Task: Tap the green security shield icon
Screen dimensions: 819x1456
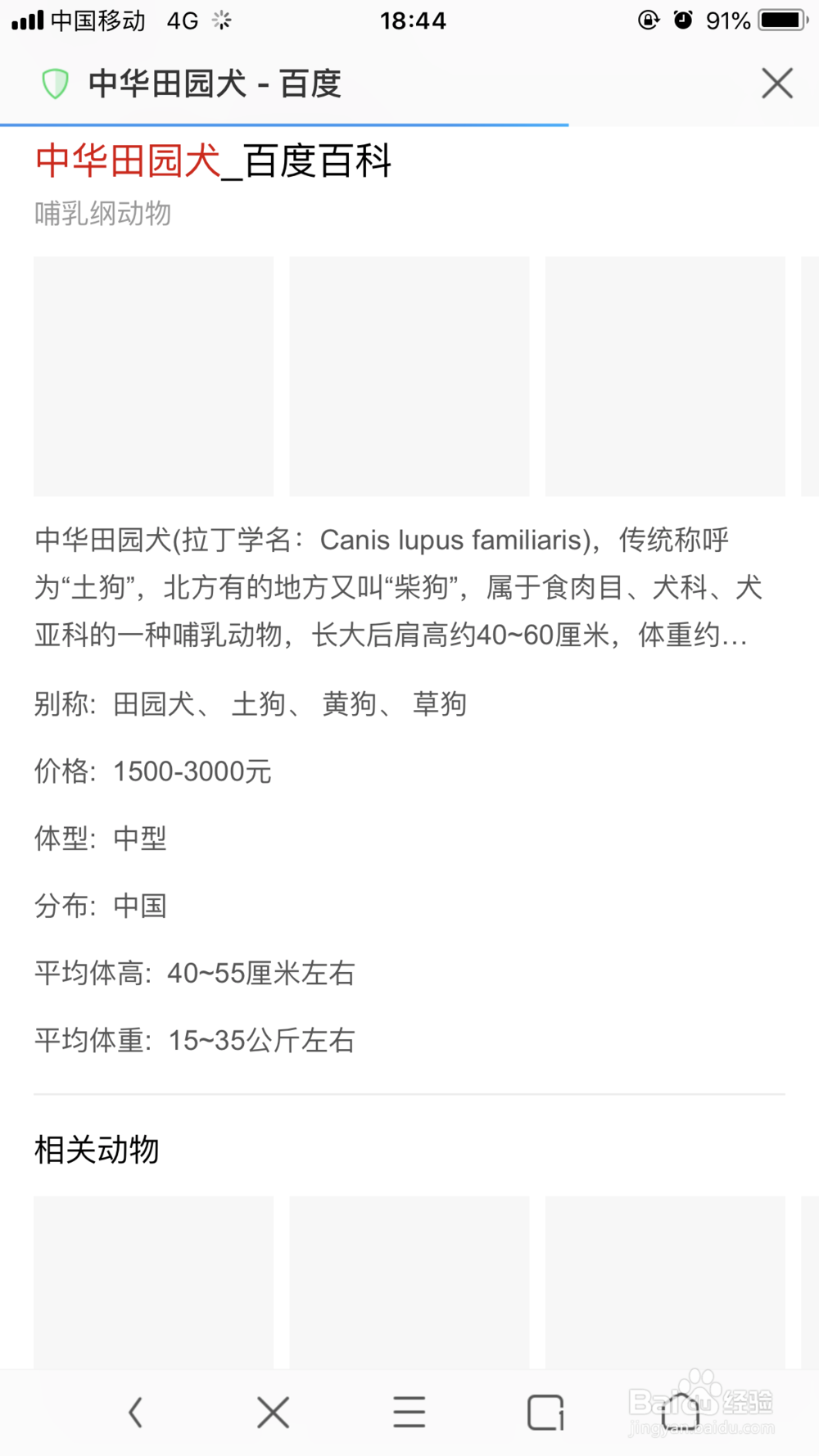Action: pyautogui.click(x=55, y=83)
